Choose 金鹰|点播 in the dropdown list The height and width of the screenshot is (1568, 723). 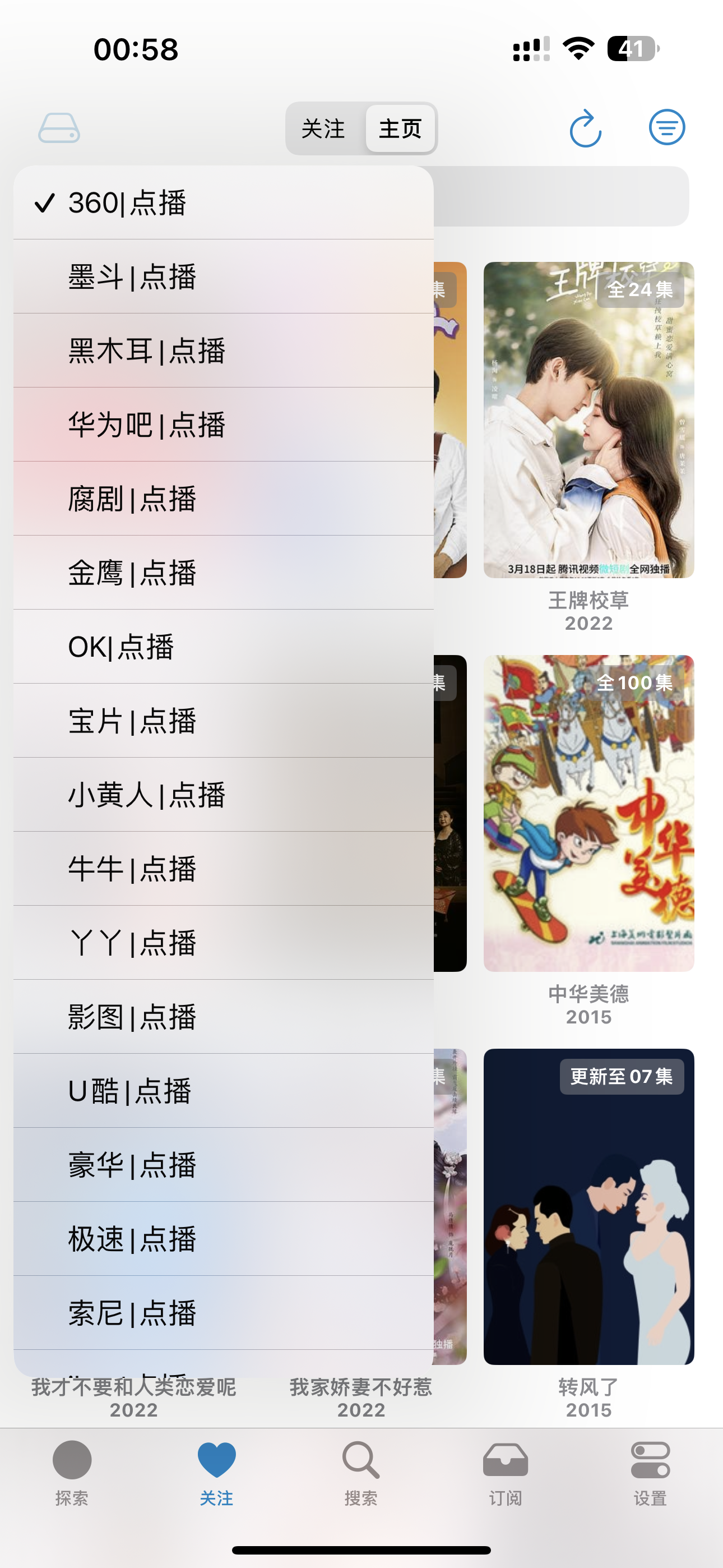133,573
